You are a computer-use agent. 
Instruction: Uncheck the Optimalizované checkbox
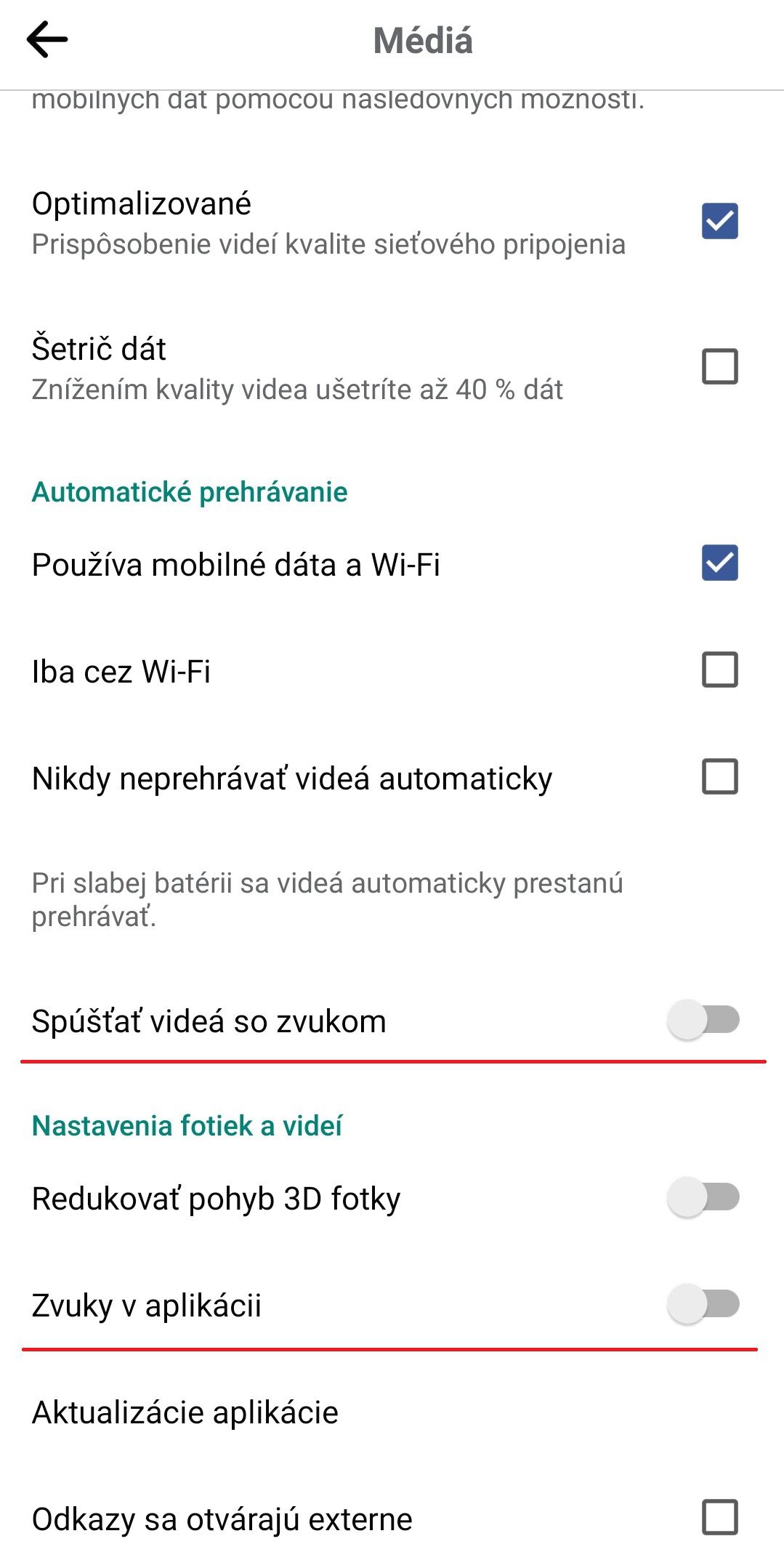click(x=719, y=221)
